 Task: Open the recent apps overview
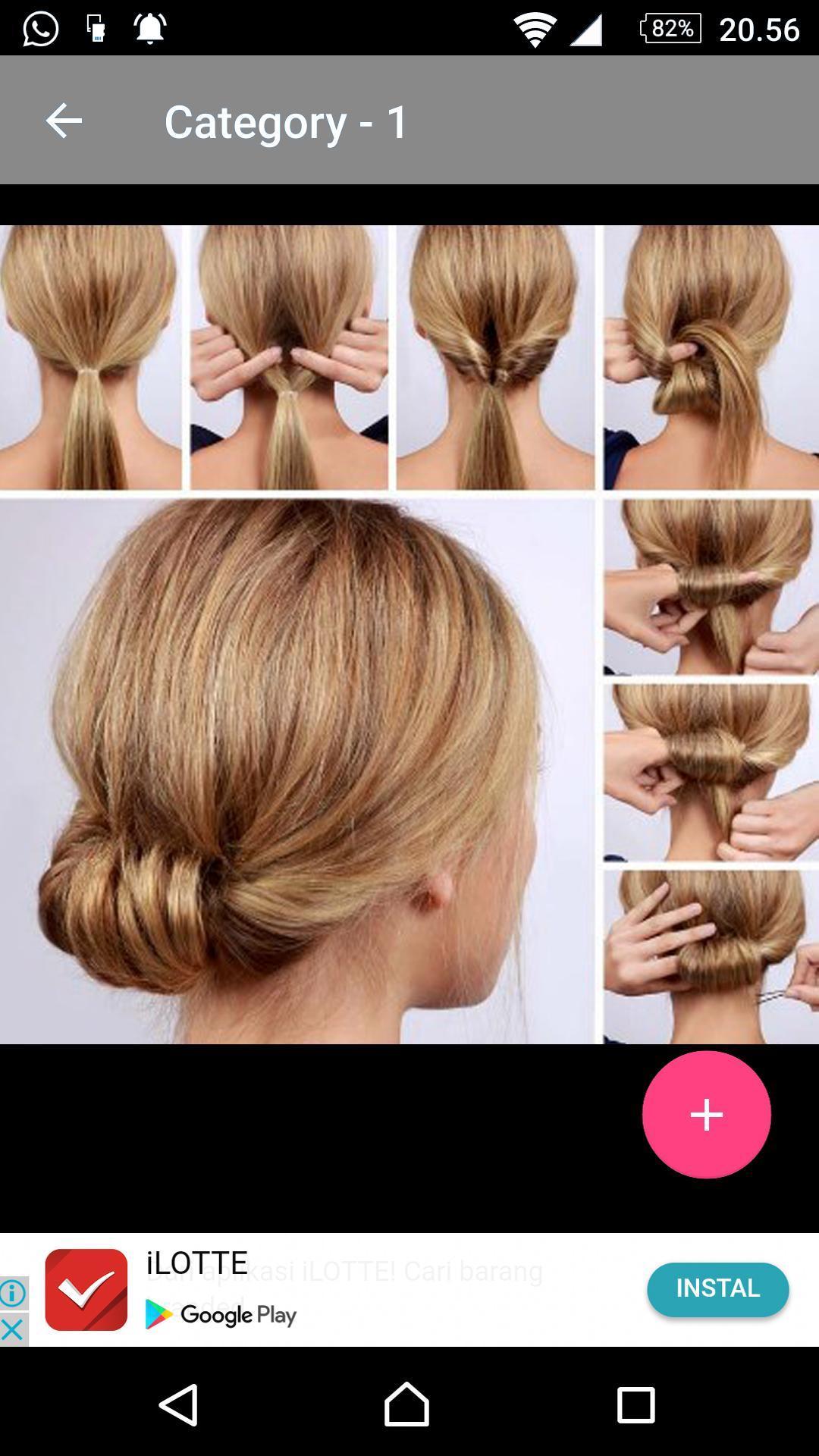point(635,1405)
